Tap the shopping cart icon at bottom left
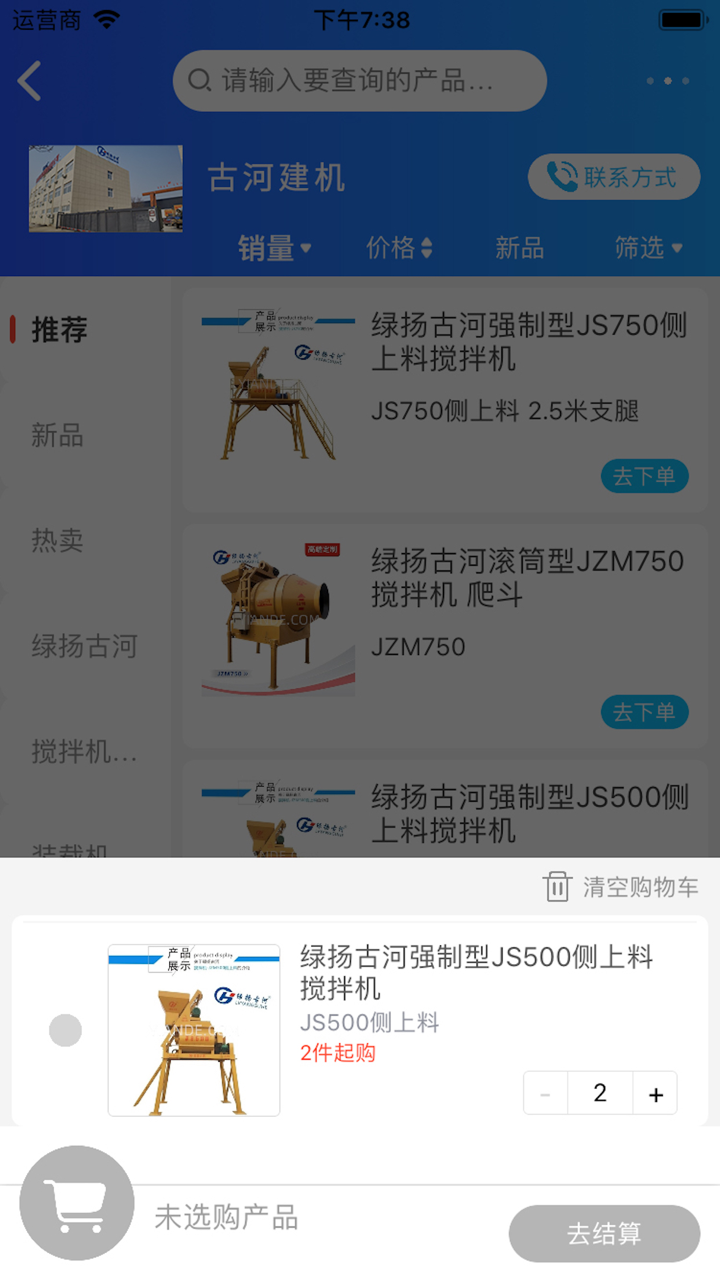Image resolution: width=720 pixels, height=1280 pixels. pyautogui.click(x=76, y=1203)
